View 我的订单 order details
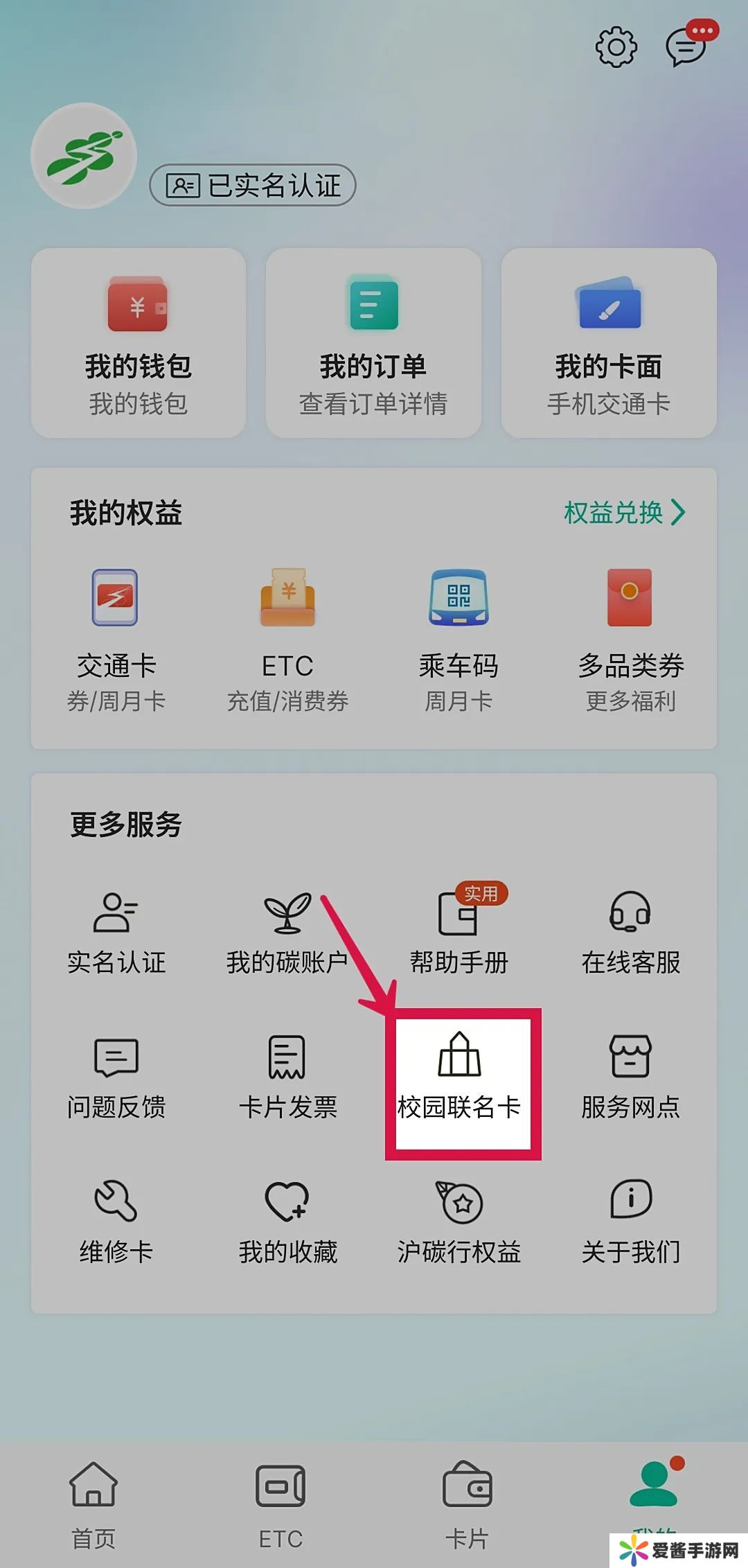 pyautogui.click(x=373, y=343)
